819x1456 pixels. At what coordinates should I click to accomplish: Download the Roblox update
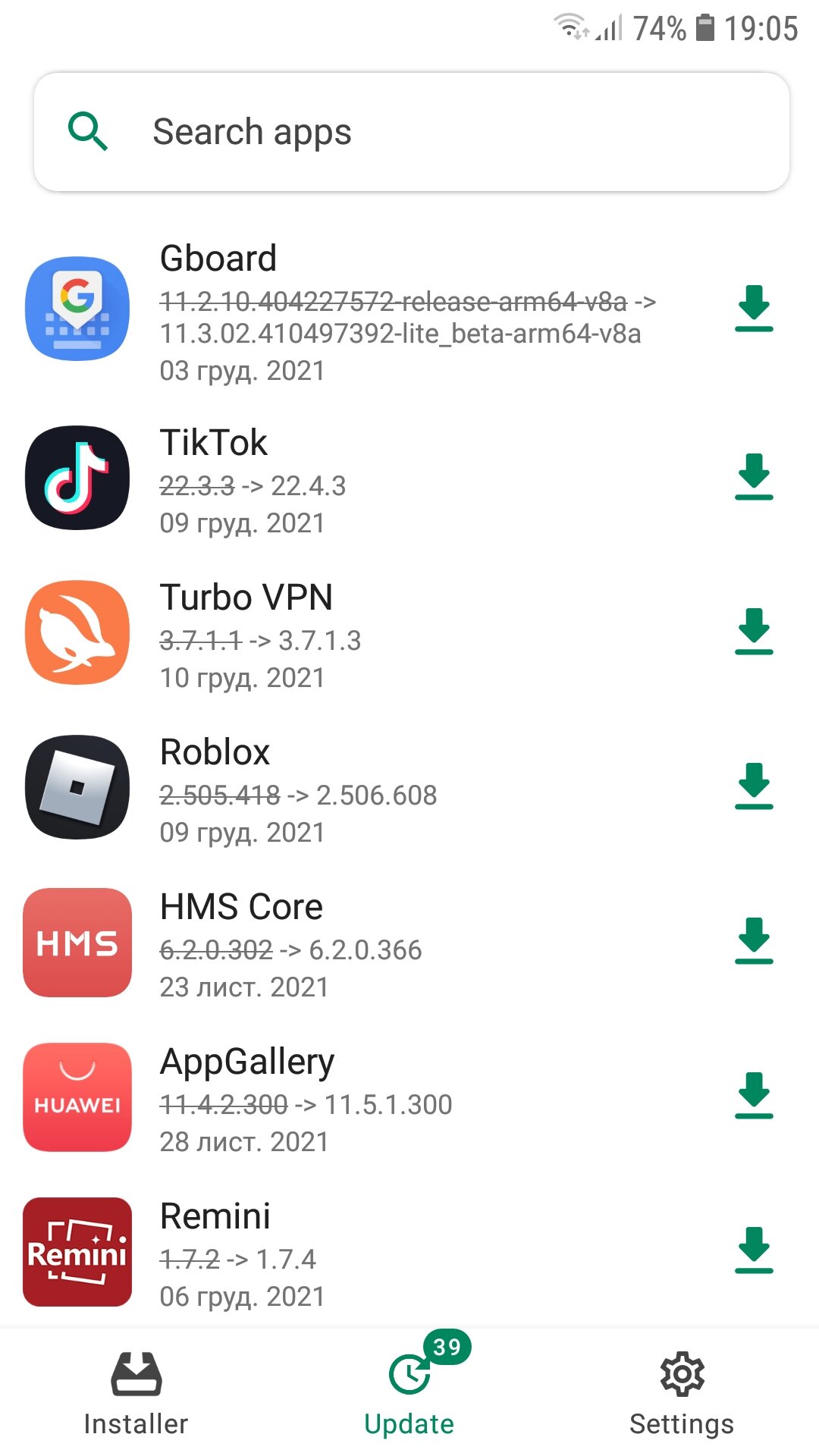(754, 786)
